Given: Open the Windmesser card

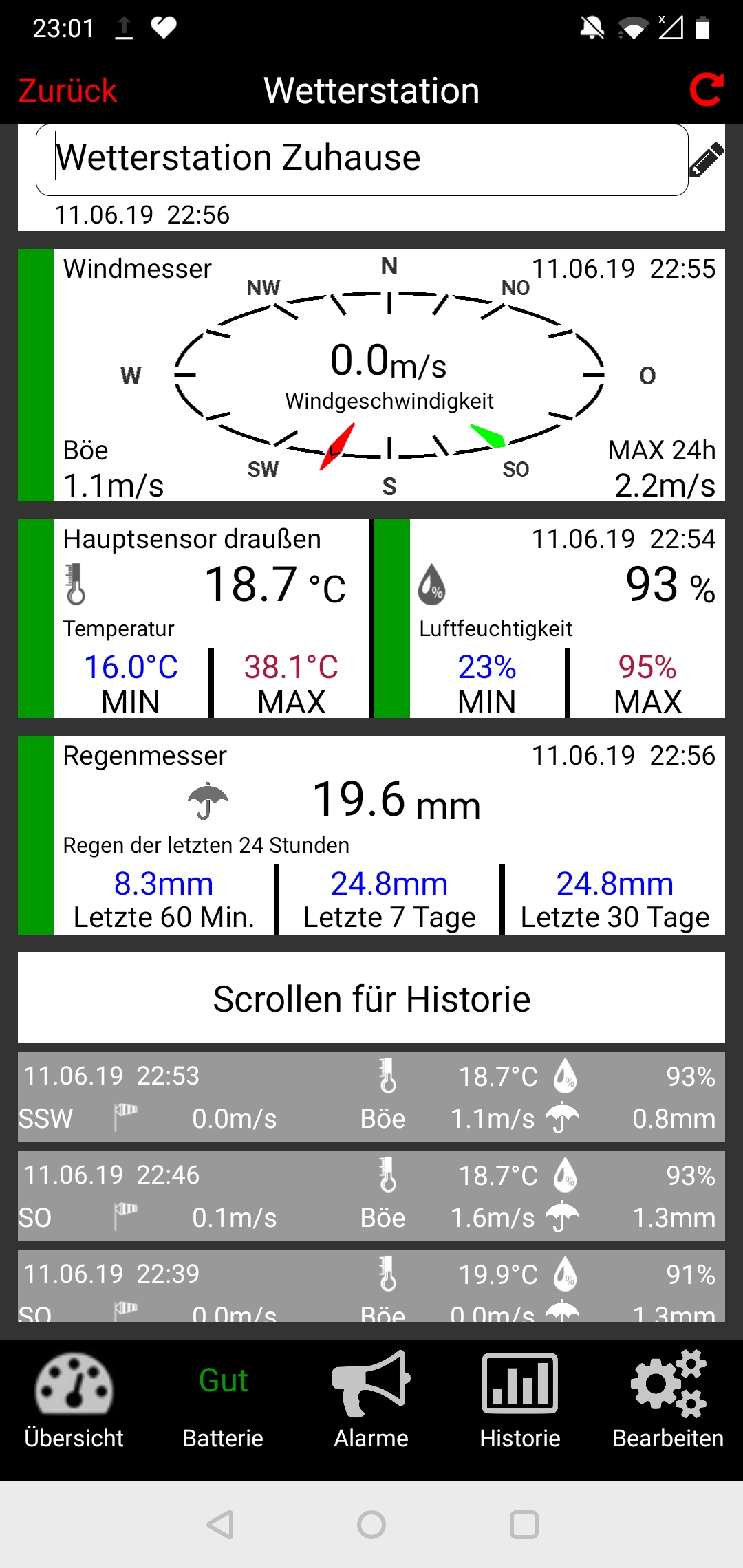Looking at the screenshot, I should click(371, 375).
